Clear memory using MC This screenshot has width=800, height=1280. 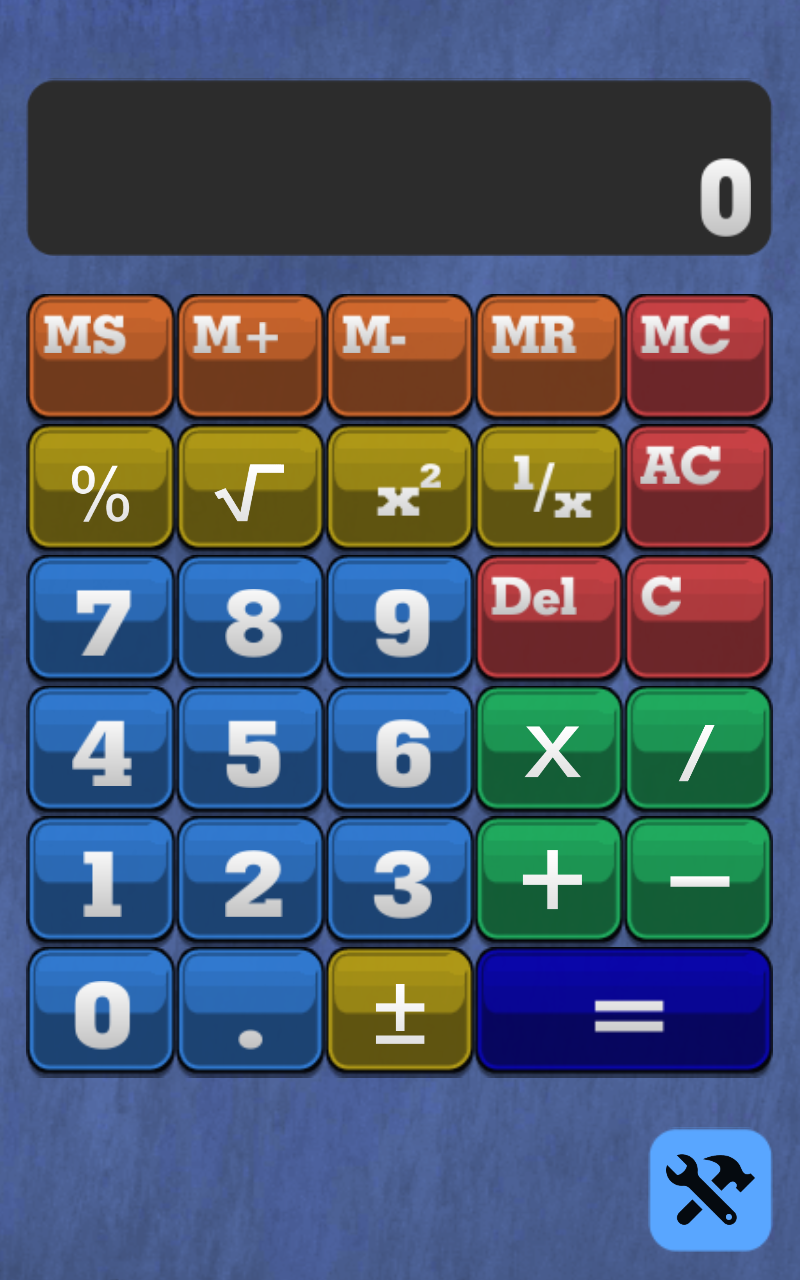click(x=698, y=355)
